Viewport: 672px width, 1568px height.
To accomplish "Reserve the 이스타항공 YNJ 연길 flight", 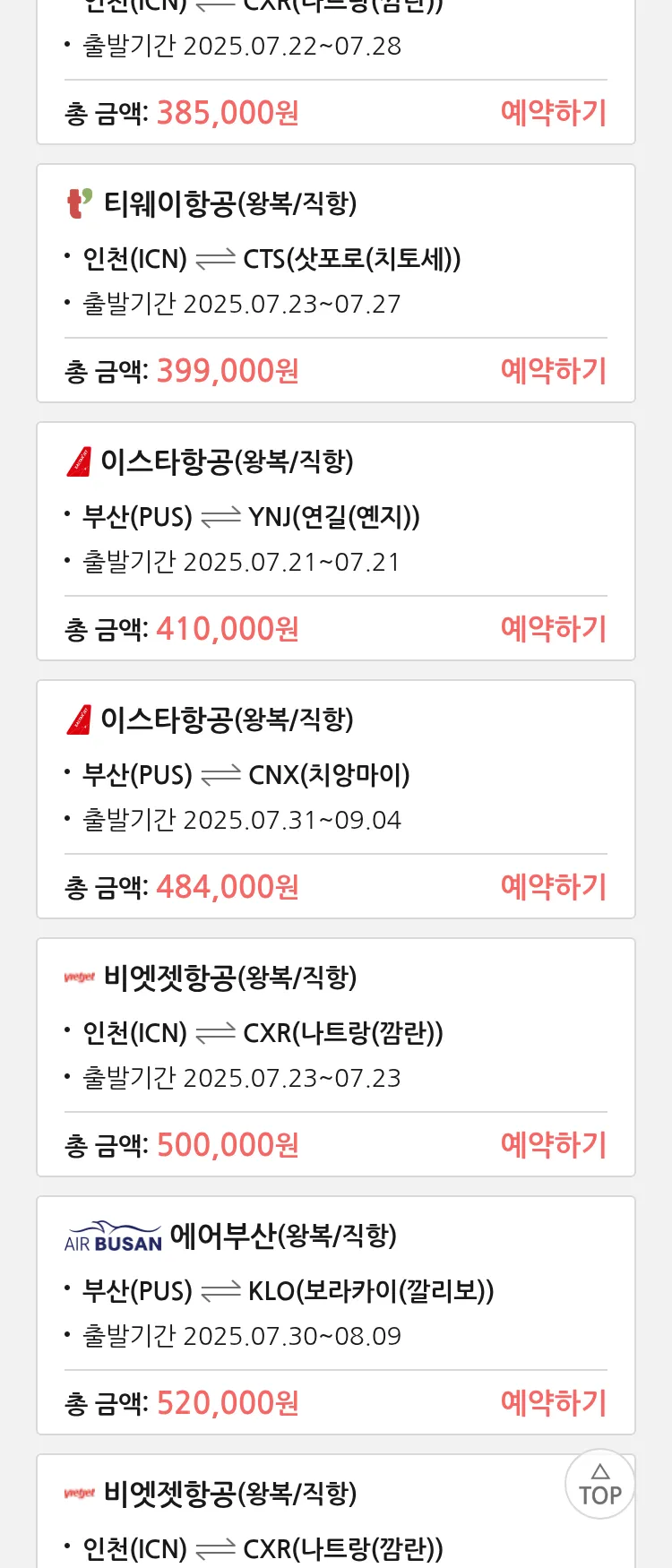I will point(553,629).
